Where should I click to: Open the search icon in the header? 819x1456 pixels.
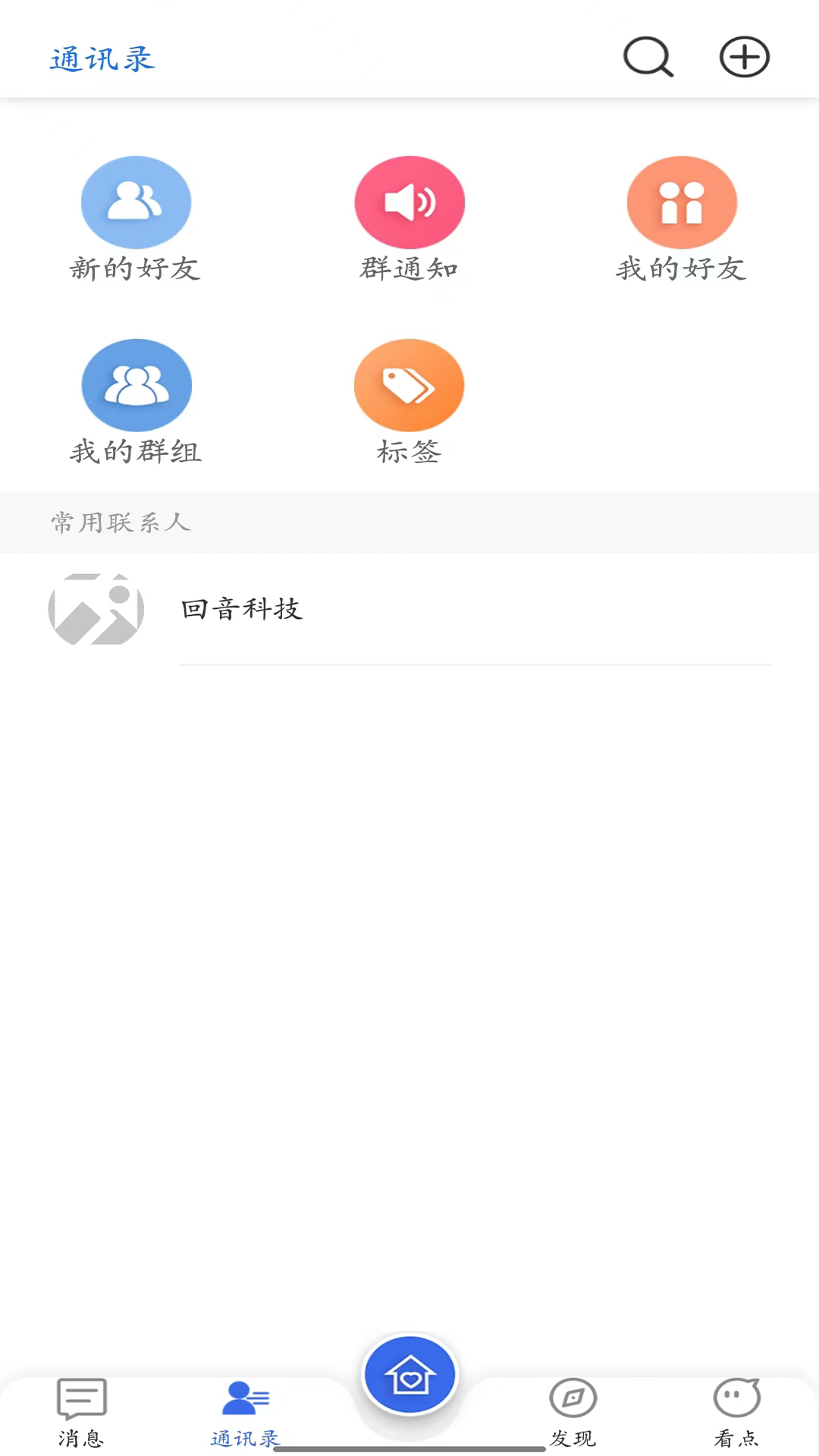coord(648,58)
